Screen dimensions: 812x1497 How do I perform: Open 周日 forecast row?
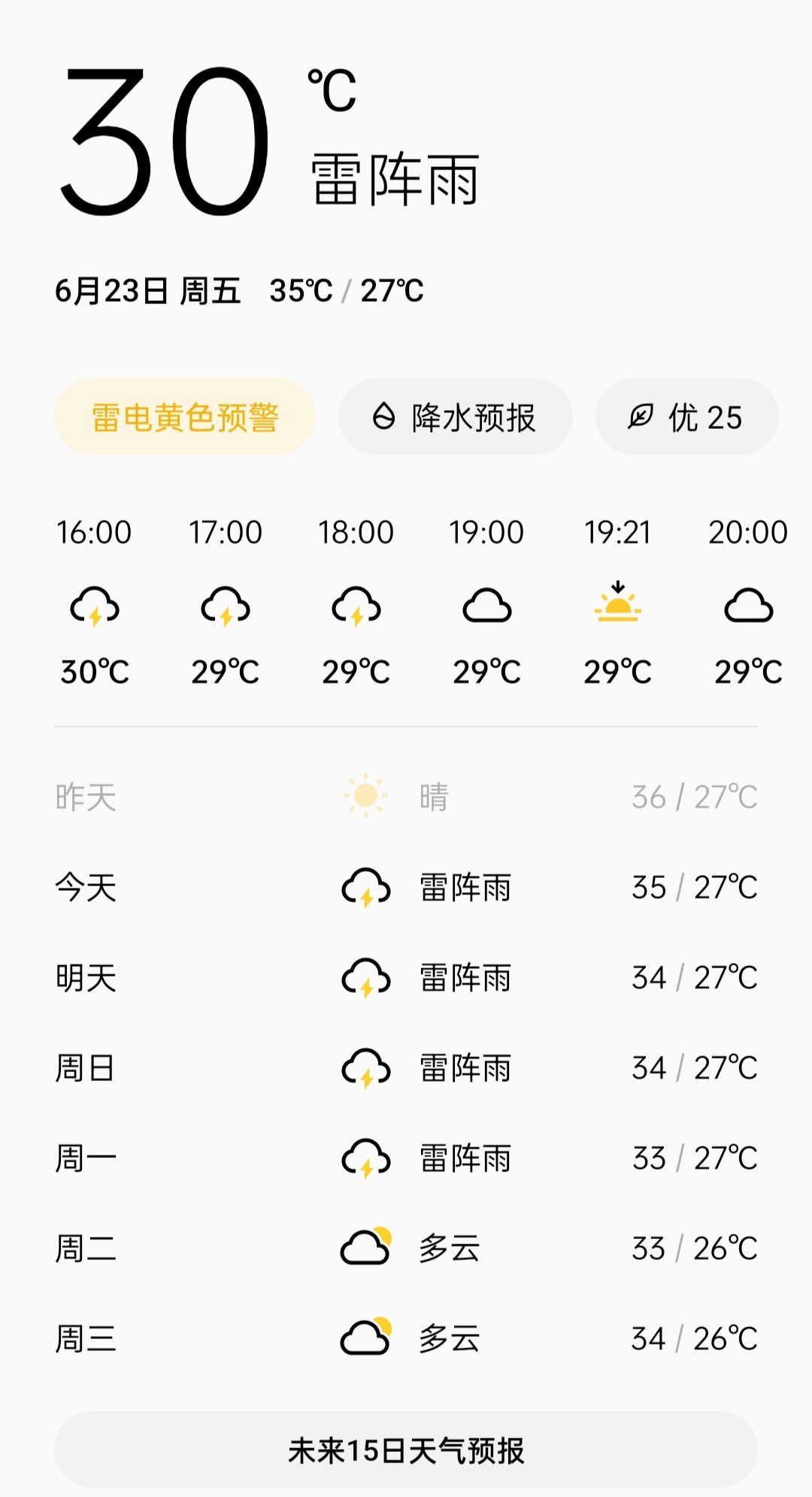coord(406,1068)
